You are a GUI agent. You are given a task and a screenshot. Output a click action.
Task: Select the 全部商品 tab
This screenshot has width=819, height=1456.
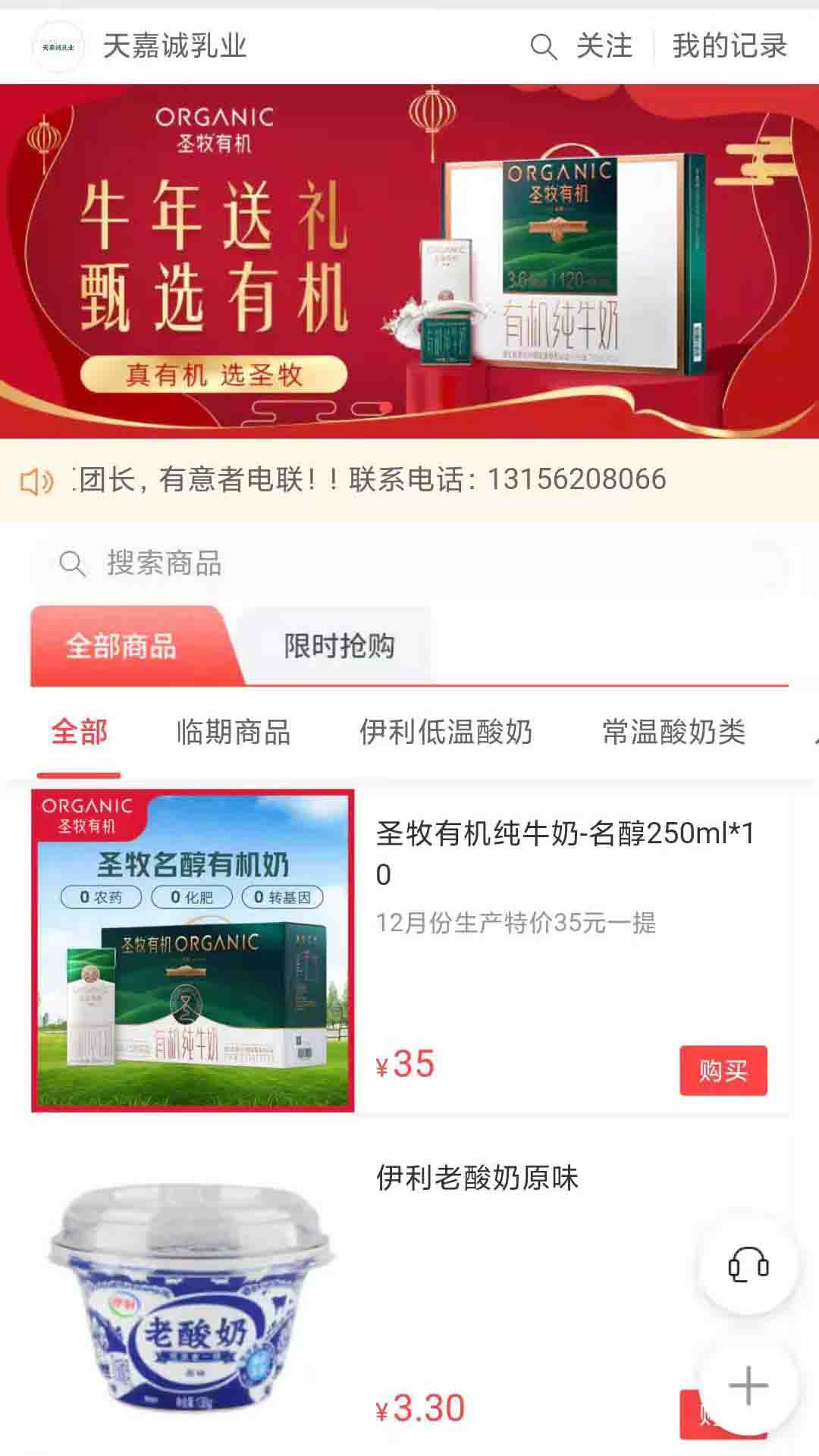coord(121,647)
